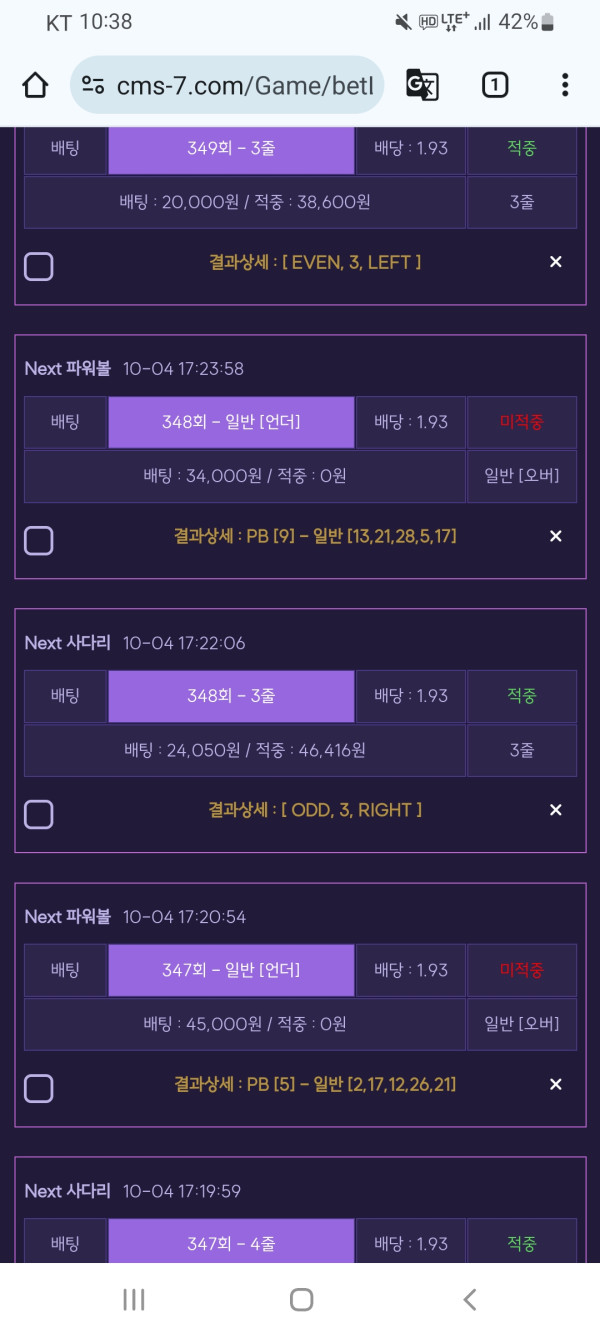Screen dimensions: 600x1333
Task: Open the tab switcher showing 1 tab
Action: click(494, 85)
